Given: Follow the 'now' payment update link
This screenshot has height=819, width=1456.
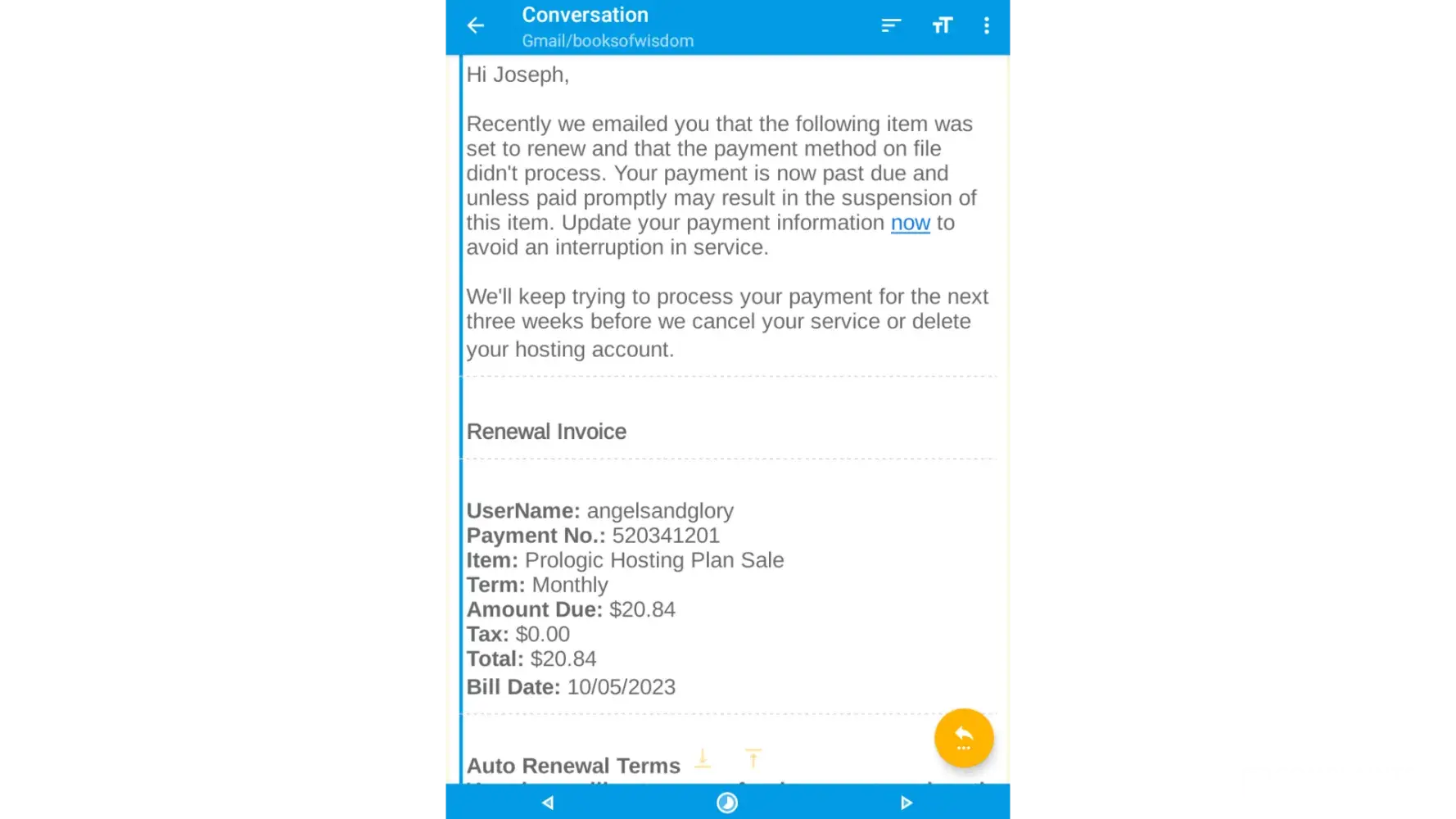Looking at the screenshot, I should coord(910,223).
